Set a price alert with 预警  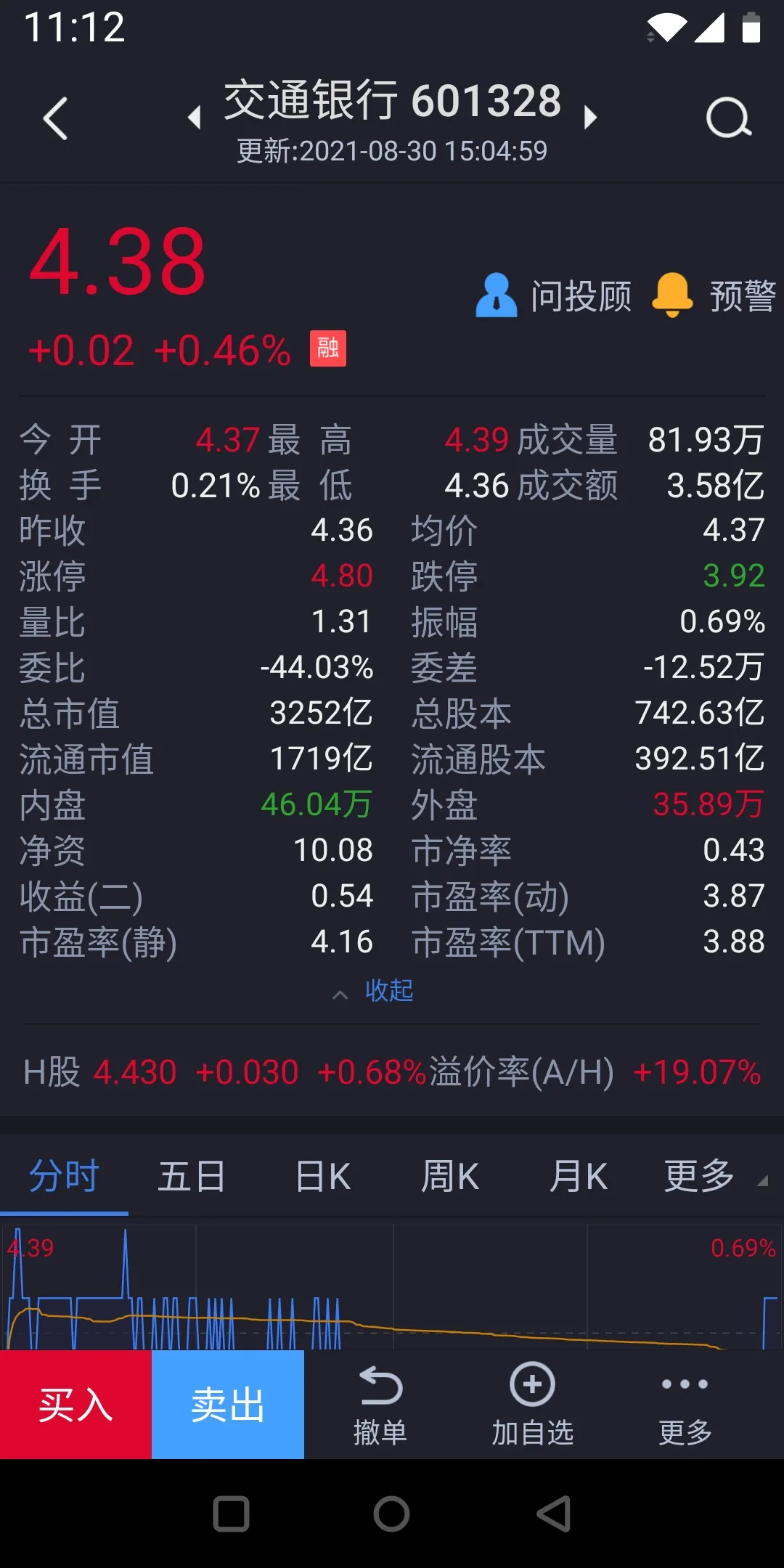click(714, 295)
